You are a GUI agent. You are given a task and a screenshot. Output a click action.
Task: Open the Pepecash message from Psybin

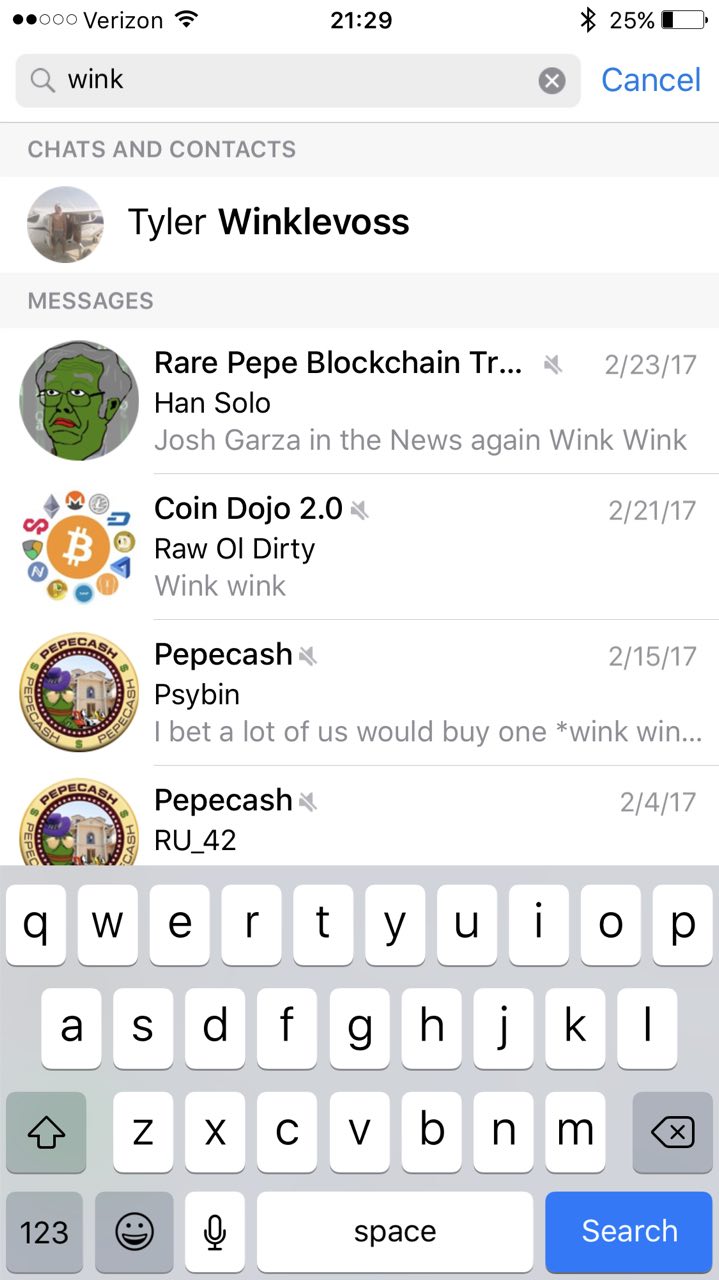[360, 693]
